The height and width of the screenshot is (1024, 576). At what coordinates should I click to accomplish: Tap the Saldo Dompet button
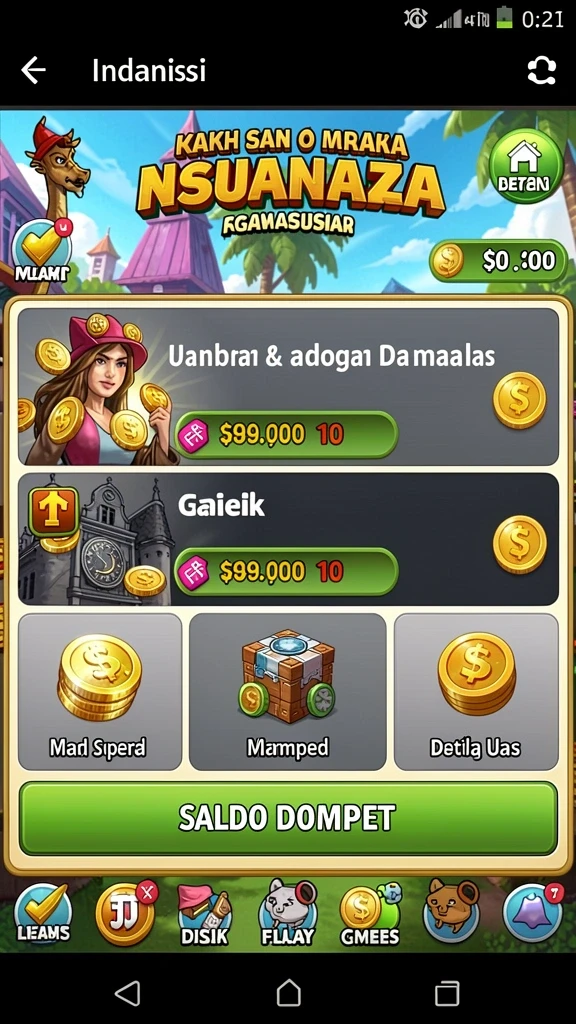tap(288, 818)
